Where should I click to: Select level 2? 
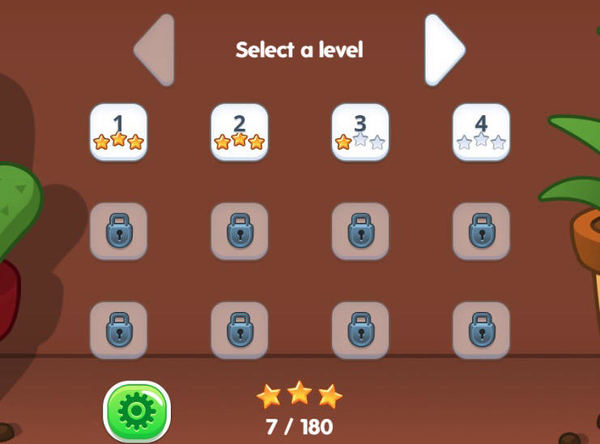pyautogui.click(x=240, y=132)
